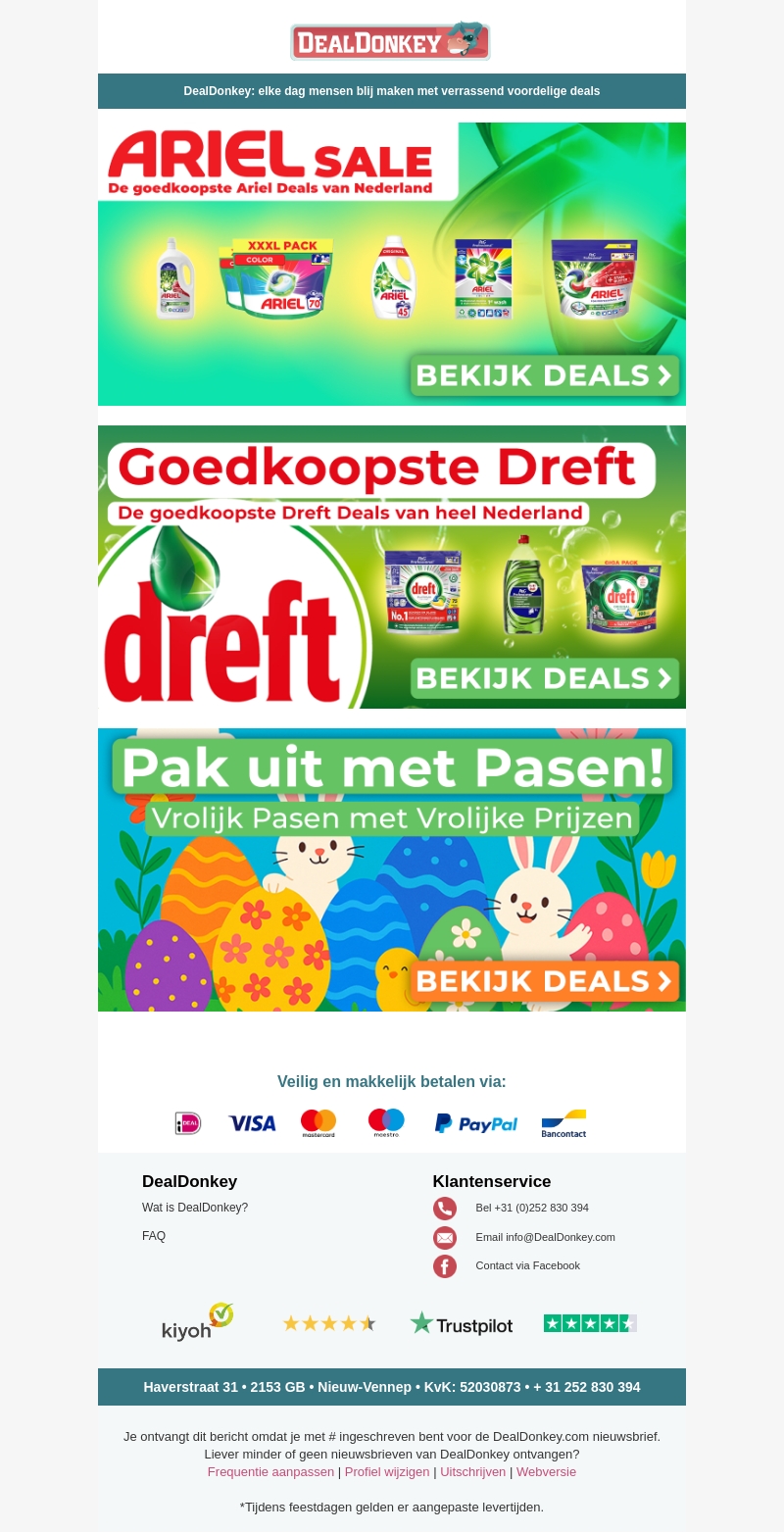
Task: Tap the Profiel wijzigen link
Action: click(387, 1471)
